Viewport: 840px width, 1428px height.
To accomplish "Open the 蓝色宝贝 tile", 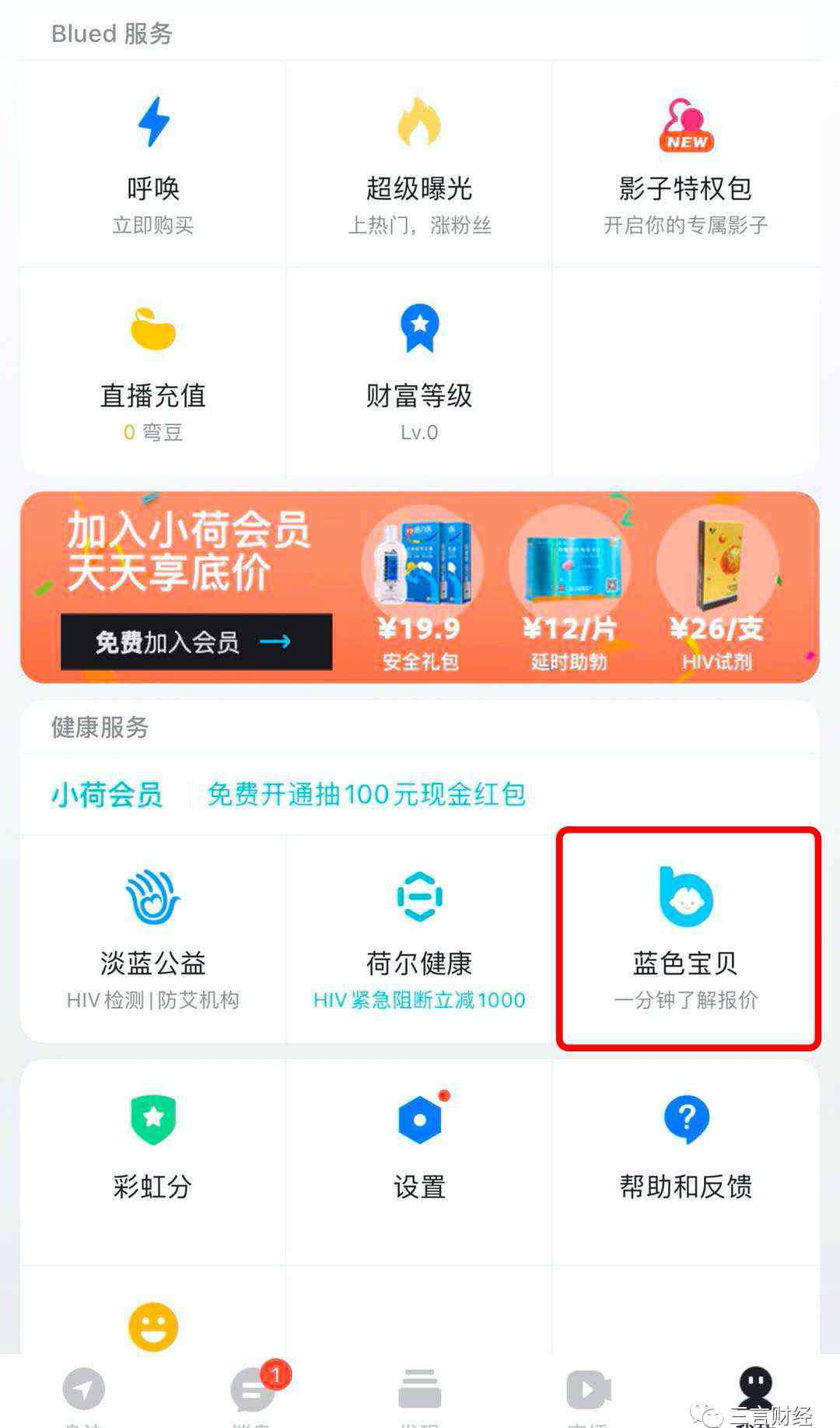I will [687, 939].
